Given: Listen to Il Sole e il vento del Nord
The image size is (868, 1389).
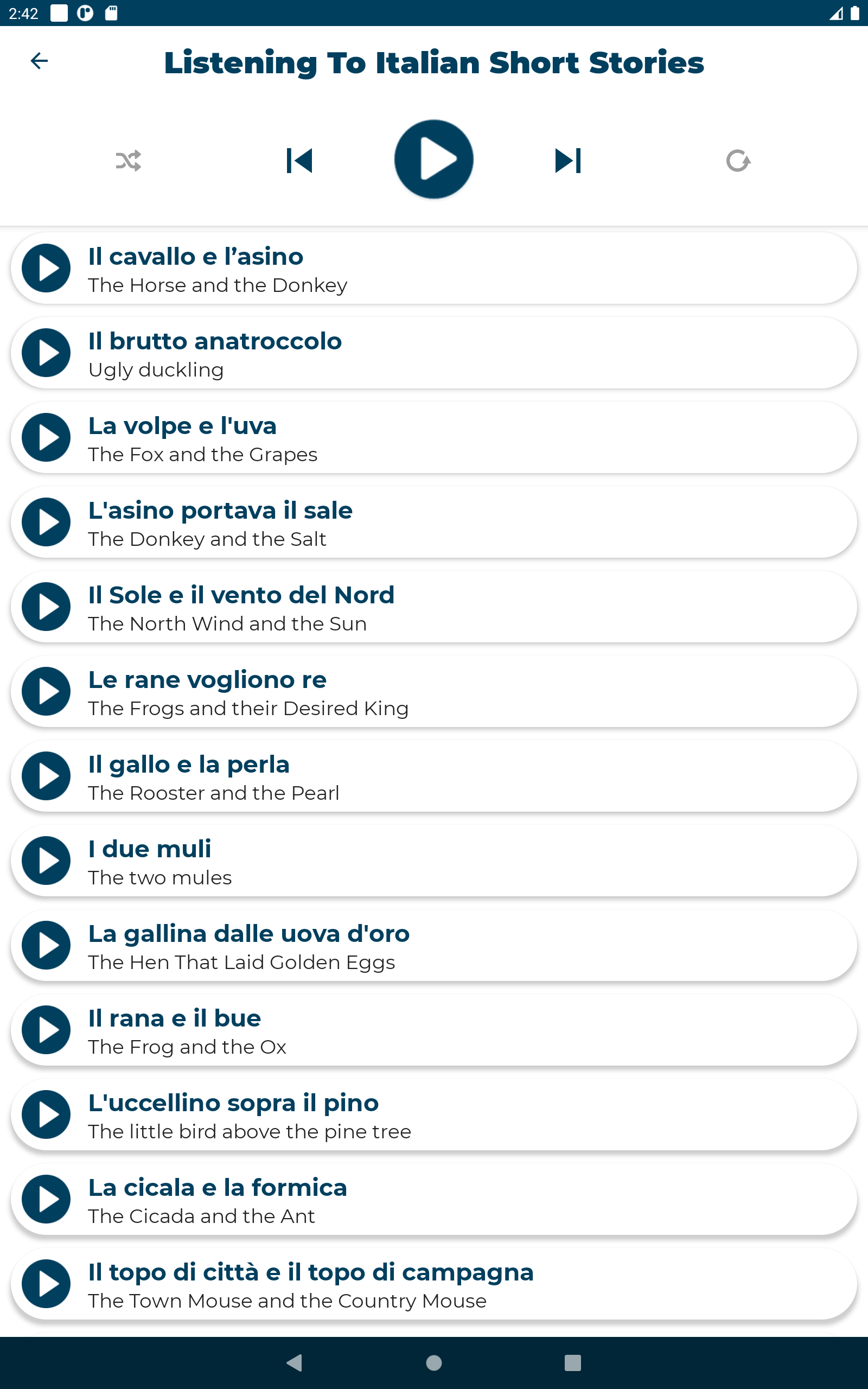Looking at the screenshot, I should point(46,607).
